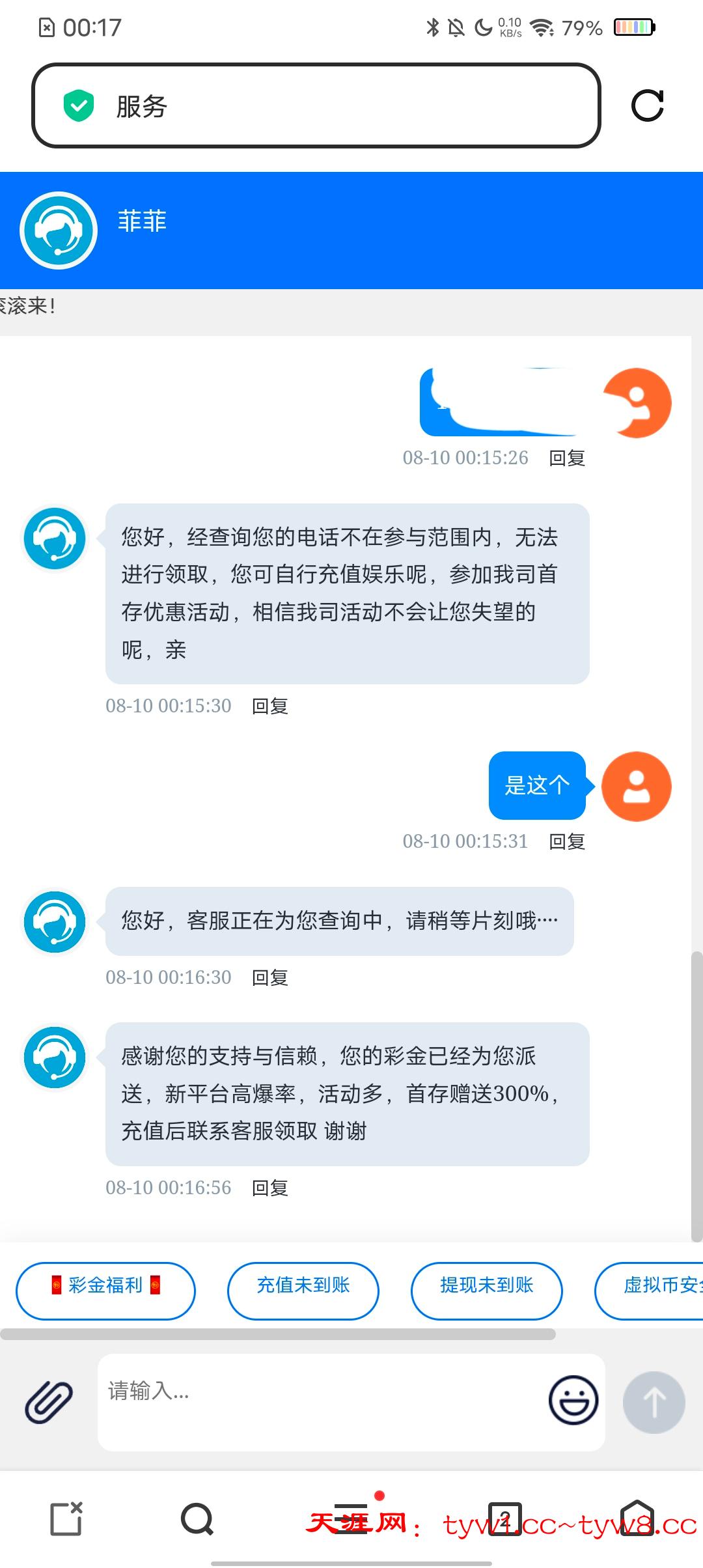Open the browser menu

pyautogui.click(x=351, y=1520)
